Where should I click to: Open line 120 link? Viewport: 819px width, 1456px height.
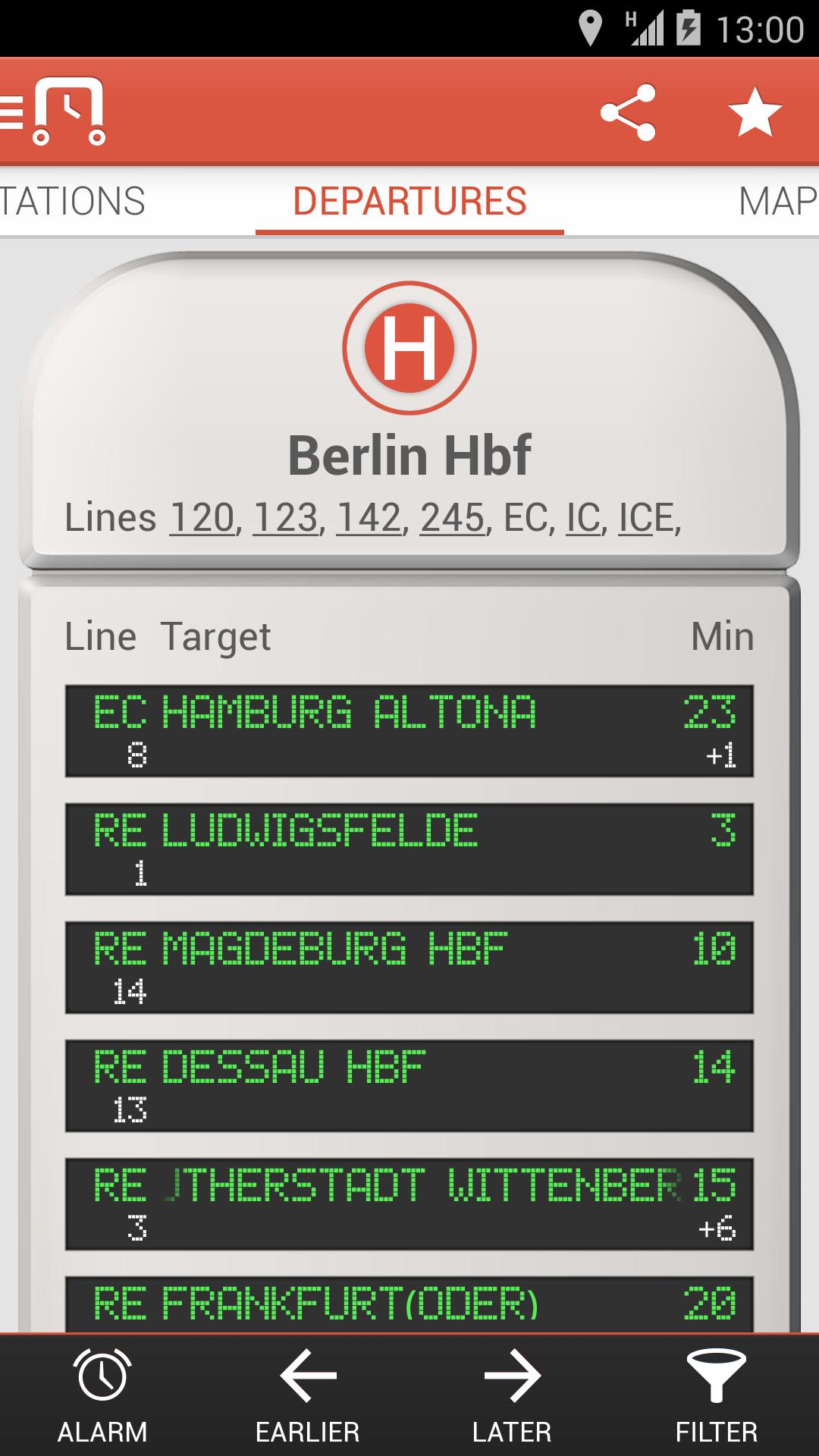pyautogui.click(x=202, y=518)
